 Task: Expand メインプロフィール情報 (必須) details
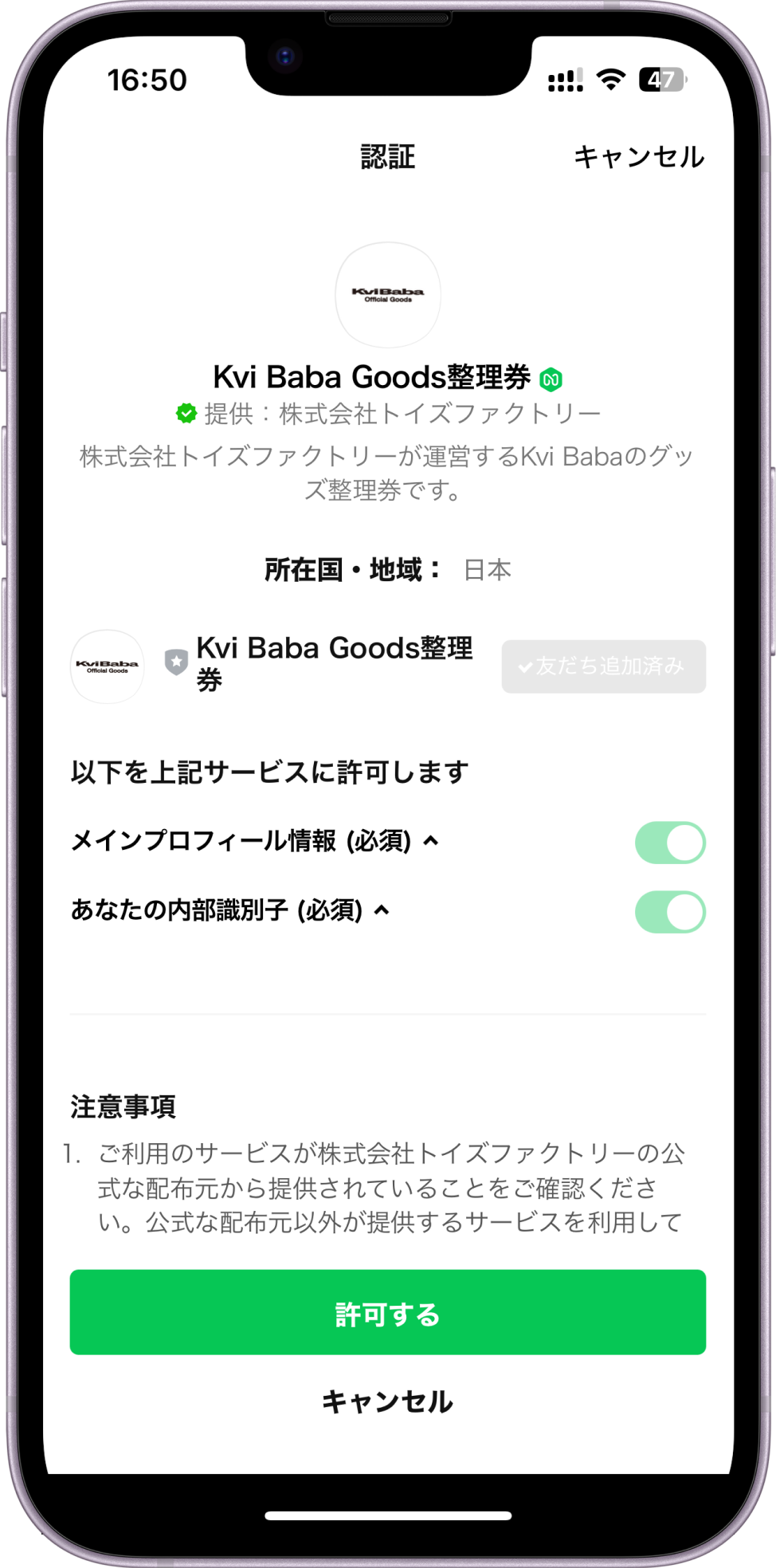point(431,841)
